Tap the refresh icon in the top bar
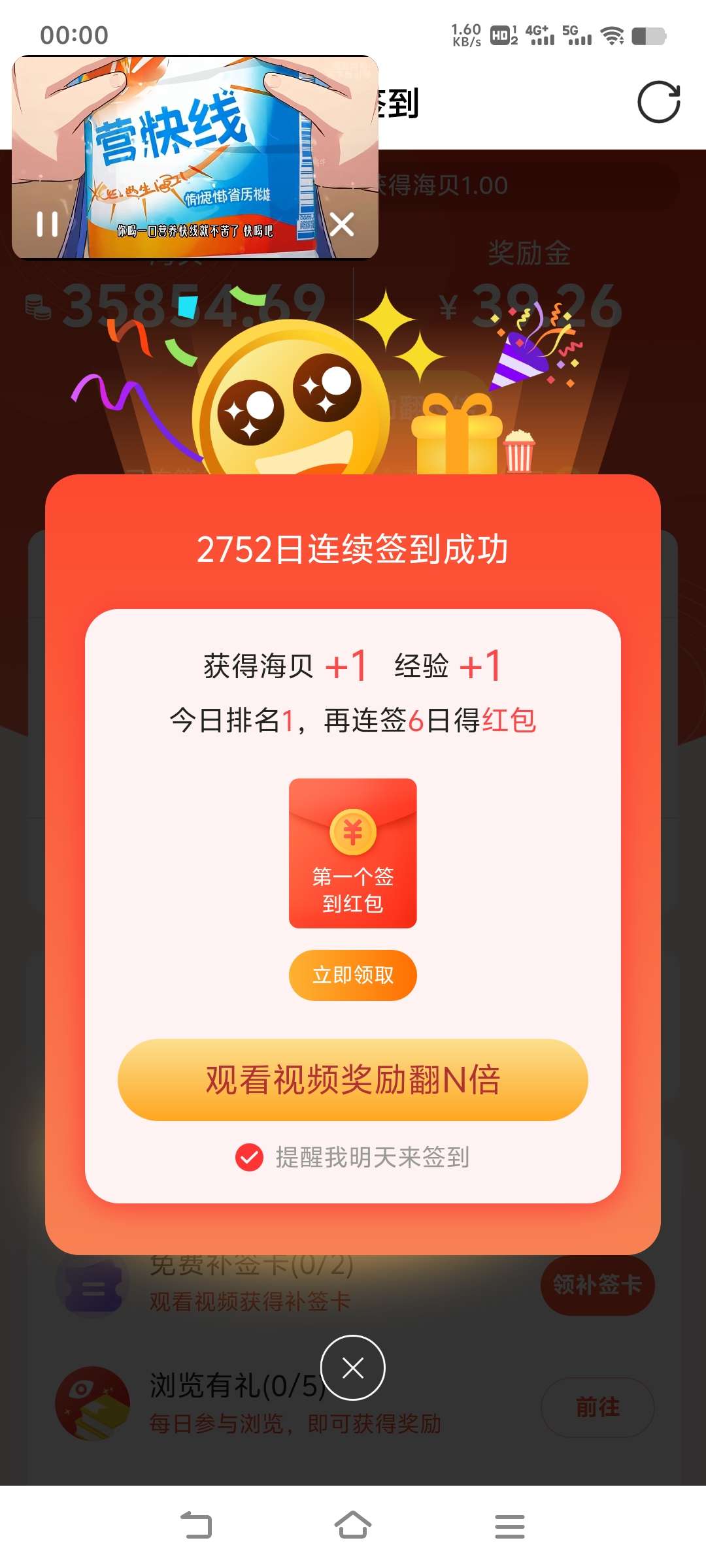 [658, 102]
